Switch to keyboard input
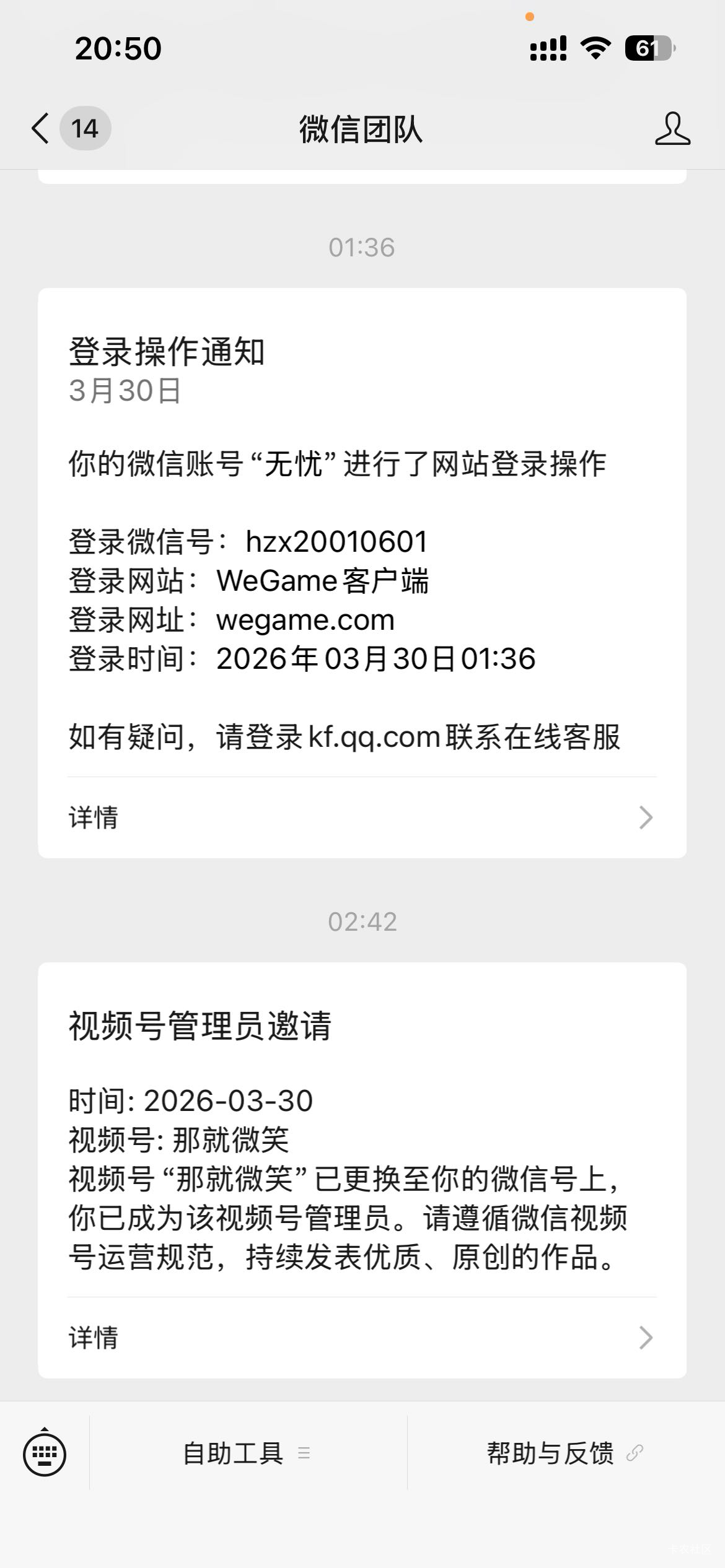725x1568 pixels. point(45,1453)
